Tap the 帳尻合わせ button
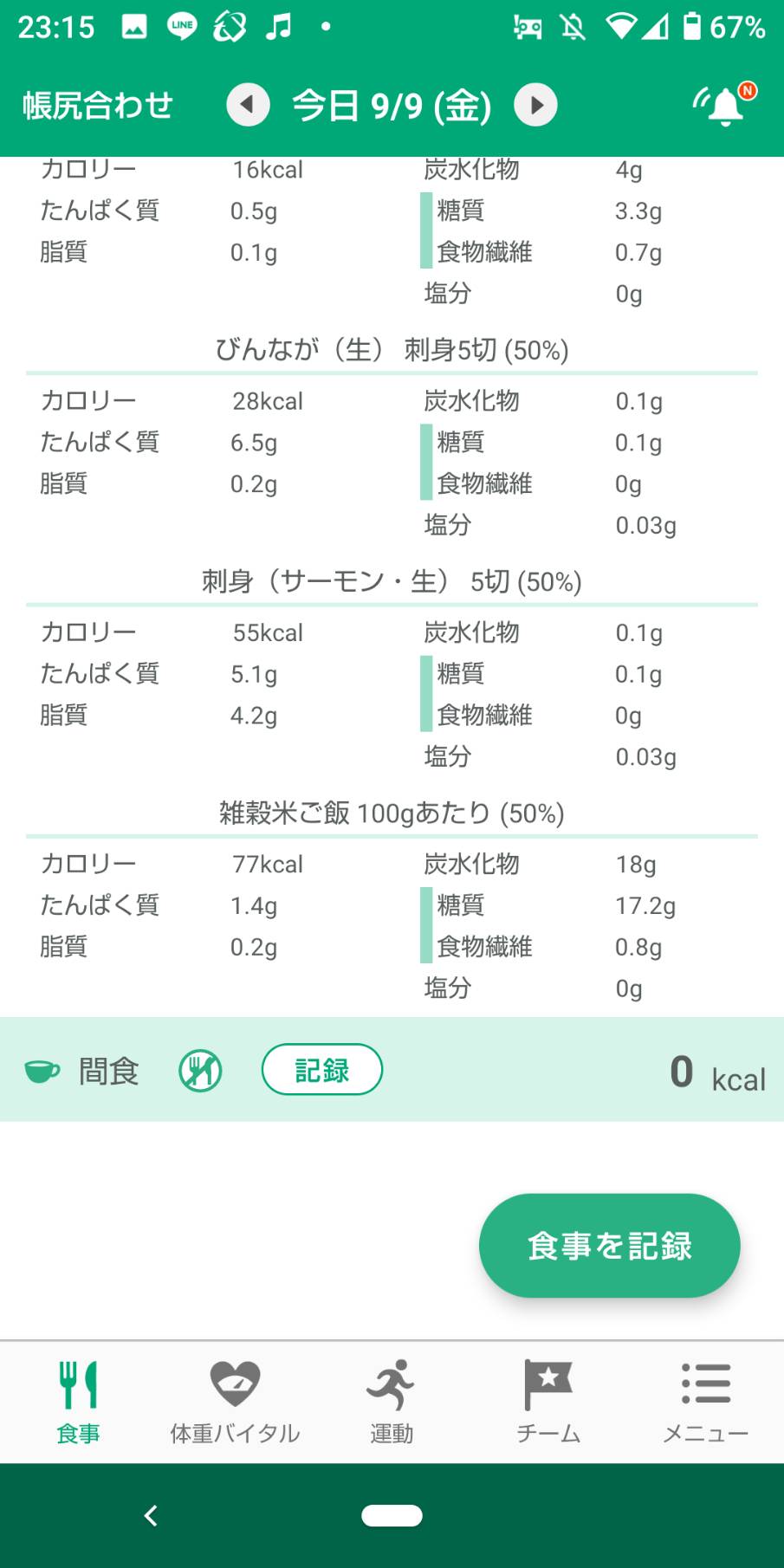Screen dimensions: 784x1568 (x=98, y=105)
